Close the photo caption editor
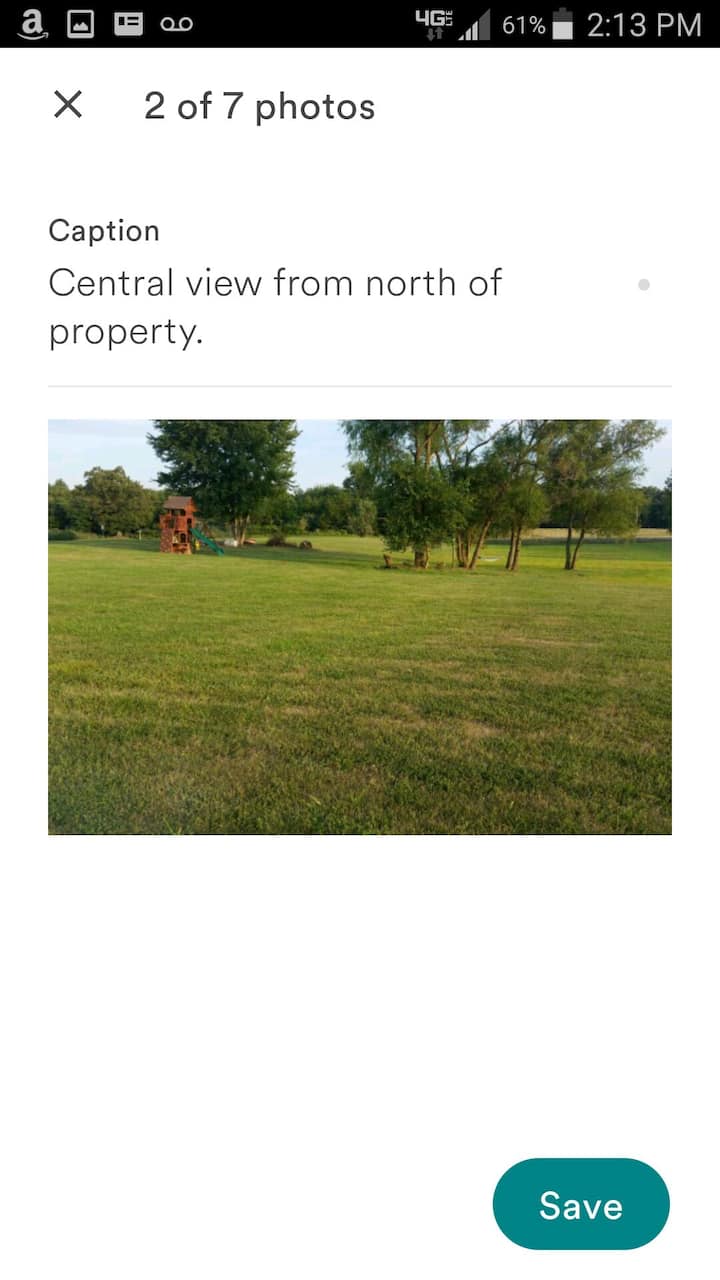 point(68,105)
